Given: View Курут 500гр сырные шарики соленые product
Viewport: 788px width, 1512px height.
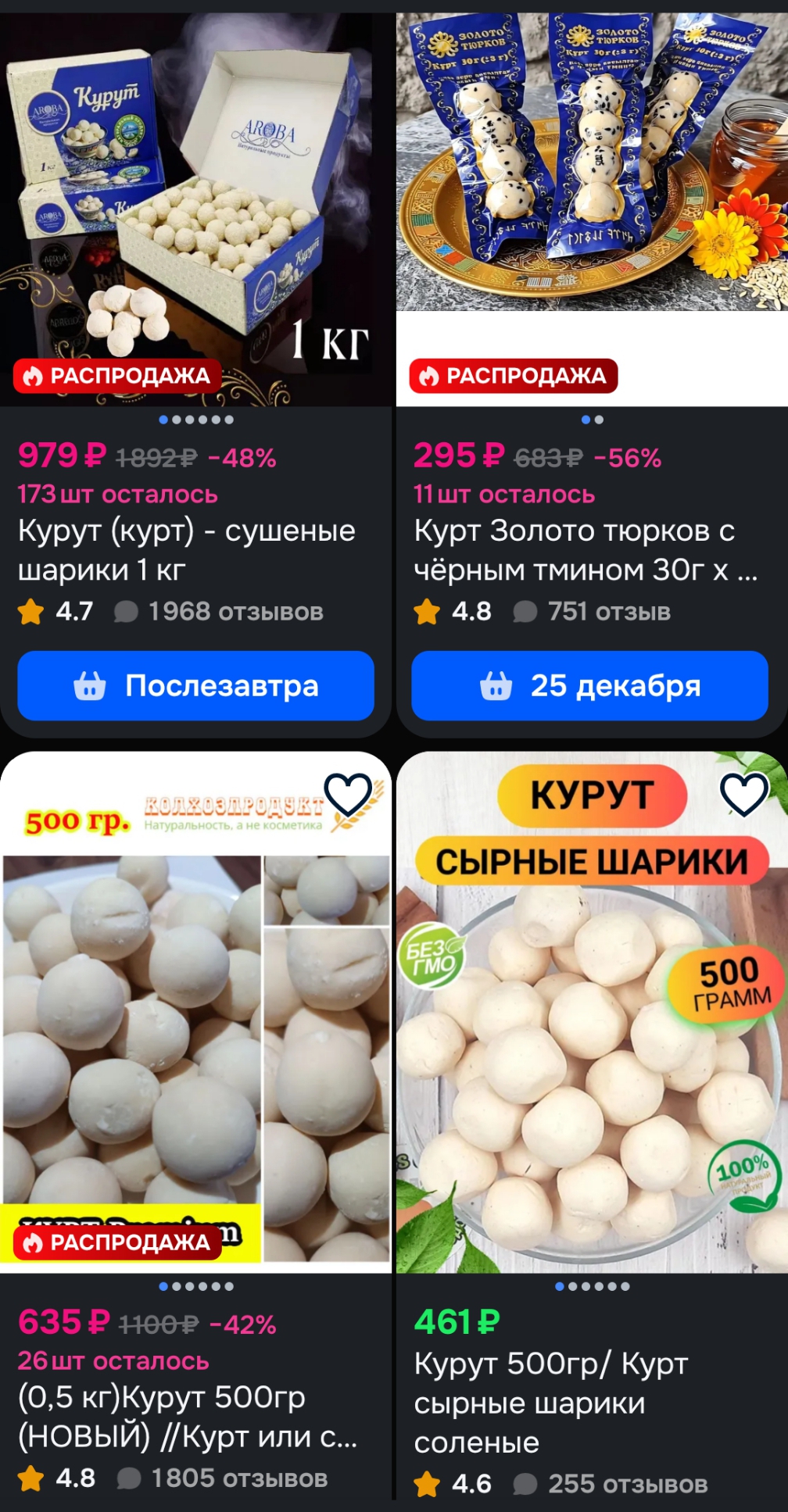Looking at the screenshot, I should [550, 1403].
